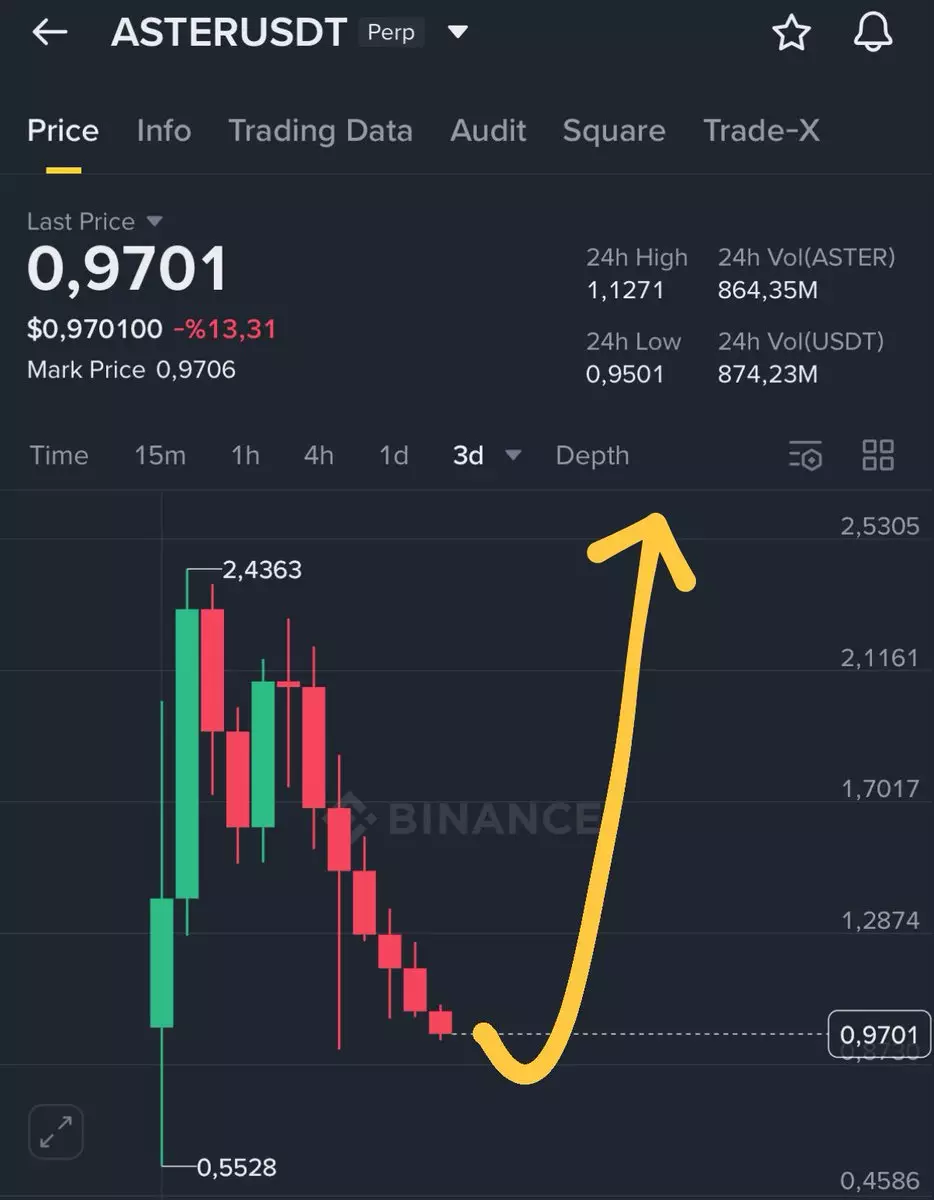Switch to the Depth chart
The image size is (934, 1200).
(592, 456)
